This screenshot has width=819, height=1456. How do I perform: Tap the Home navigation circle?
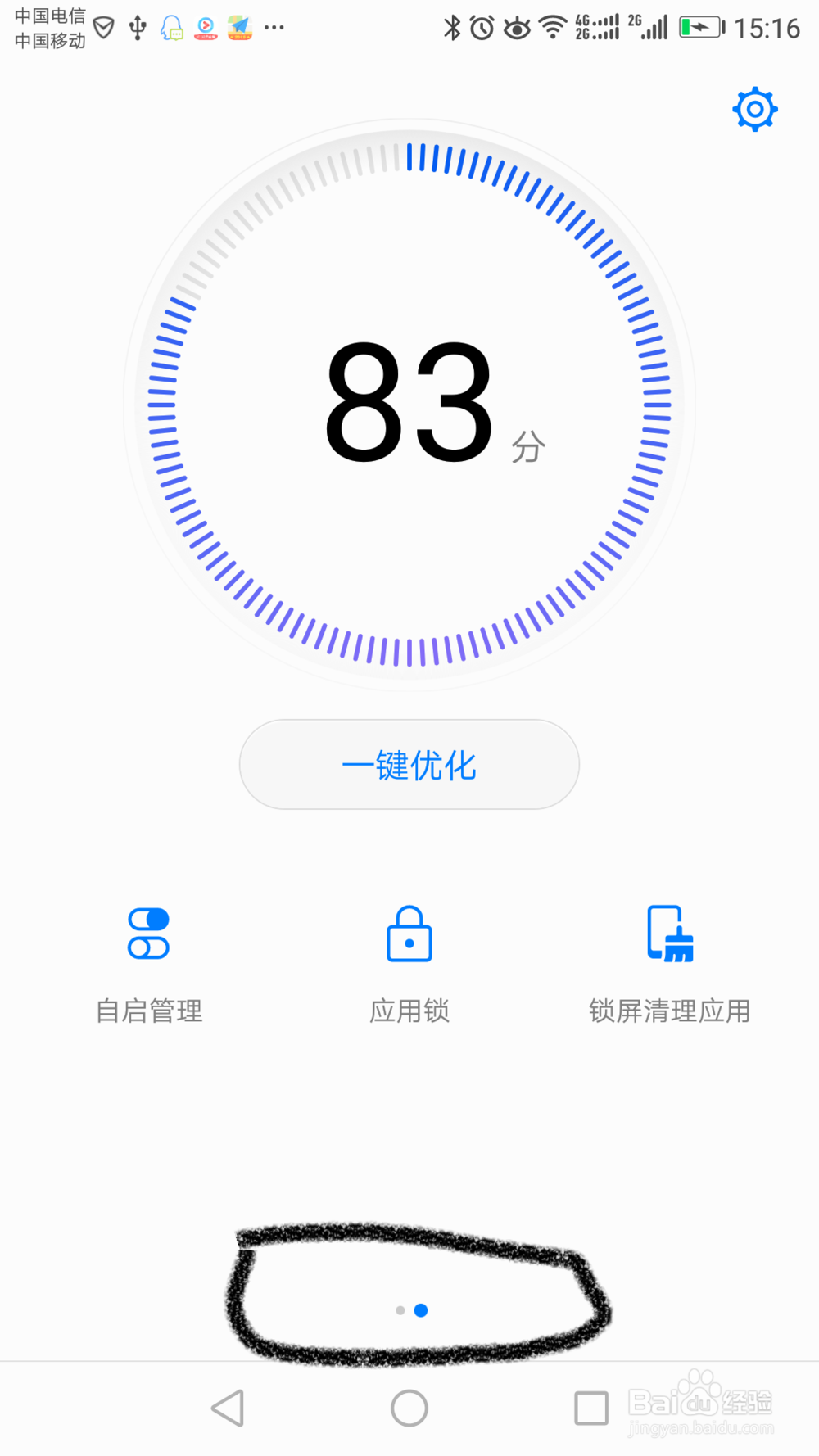[411, 1409]
